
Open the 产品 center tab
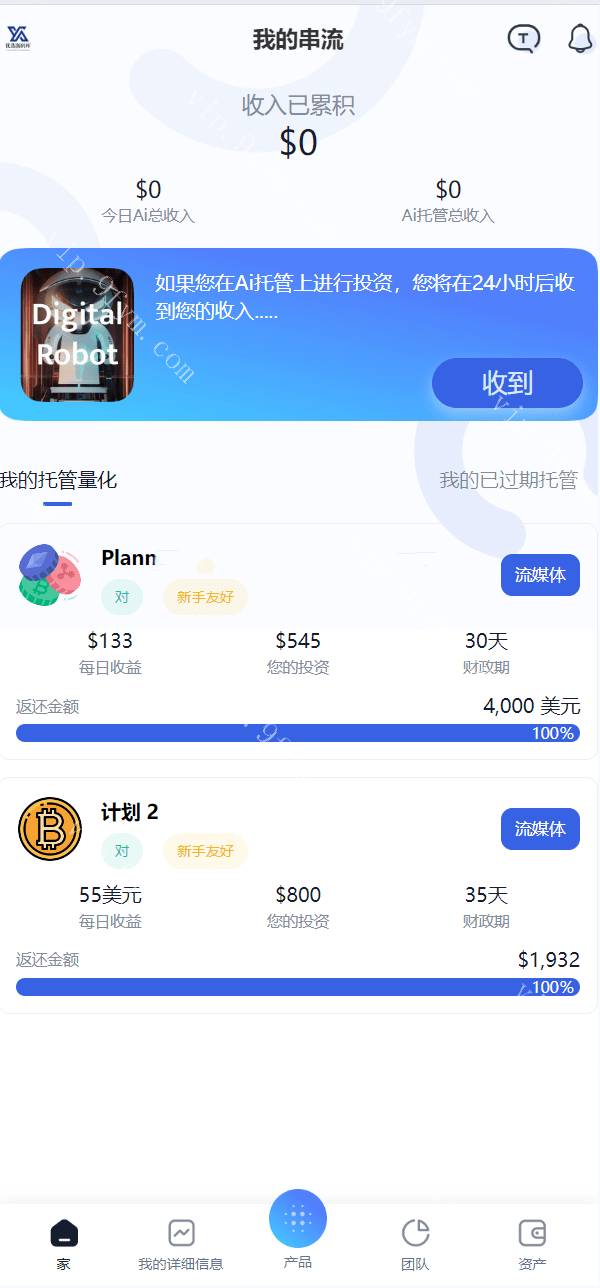[298, 1230]
